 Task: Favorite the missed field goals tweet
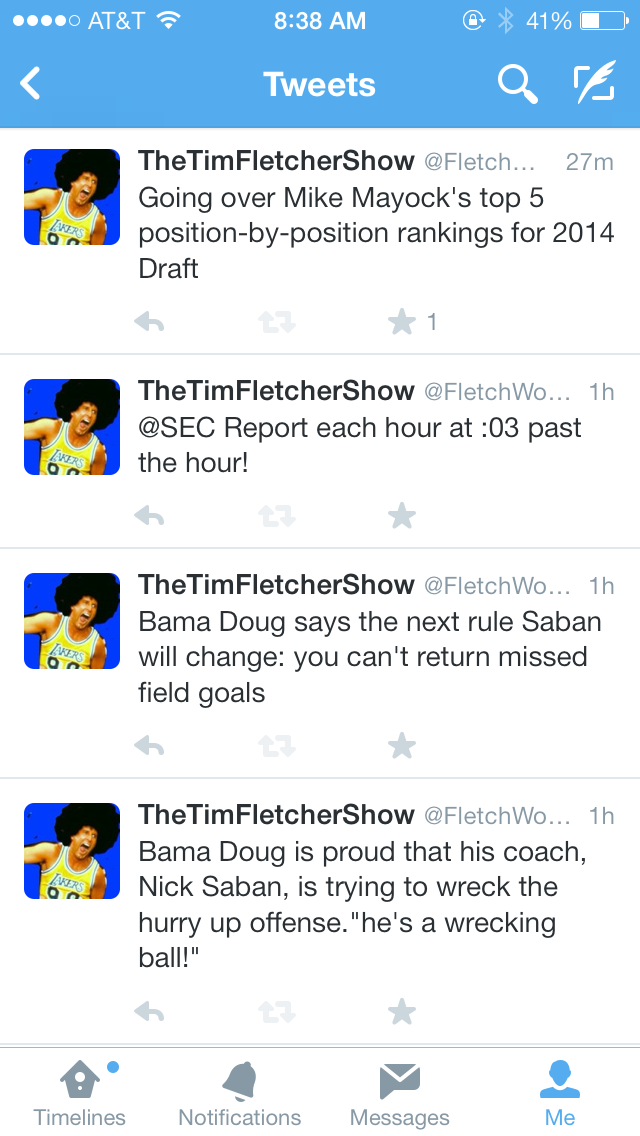(401, 745)
